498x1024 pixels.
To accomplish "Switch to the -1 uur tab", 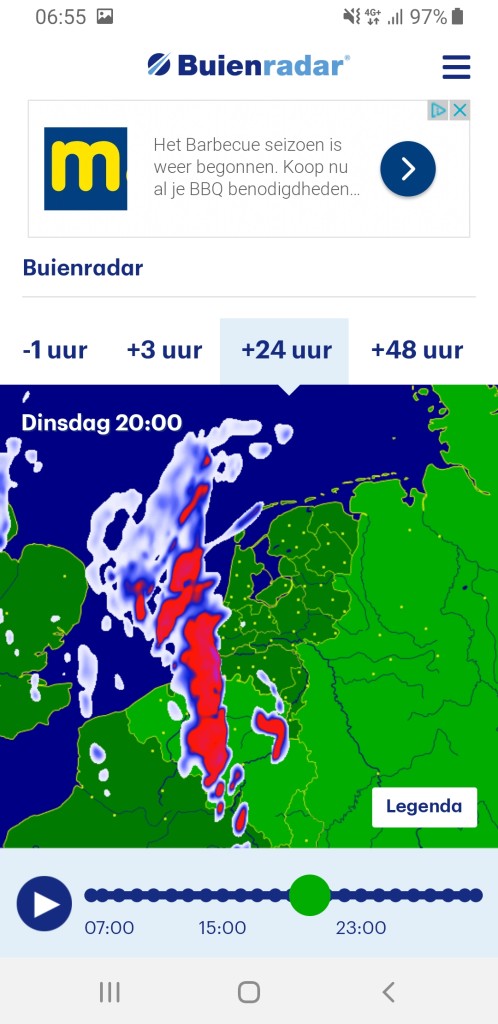I will click(x=55, y=350).
